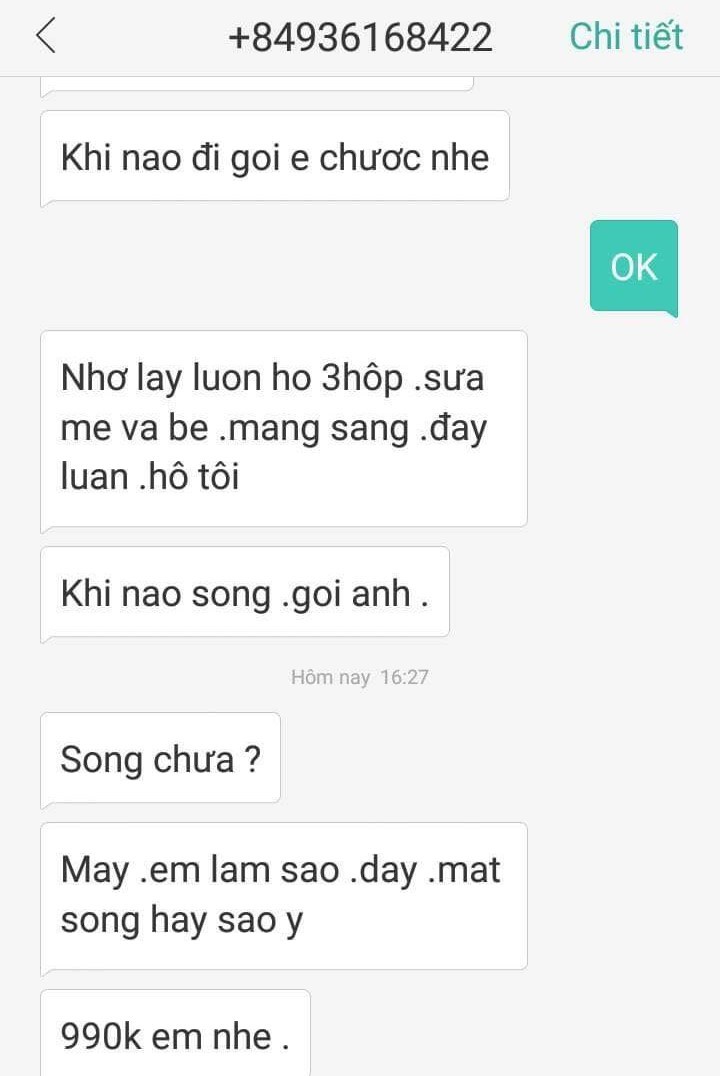Go back to the message list
The height and width of the screenshot is (1076, 720).
coord(45,36)
